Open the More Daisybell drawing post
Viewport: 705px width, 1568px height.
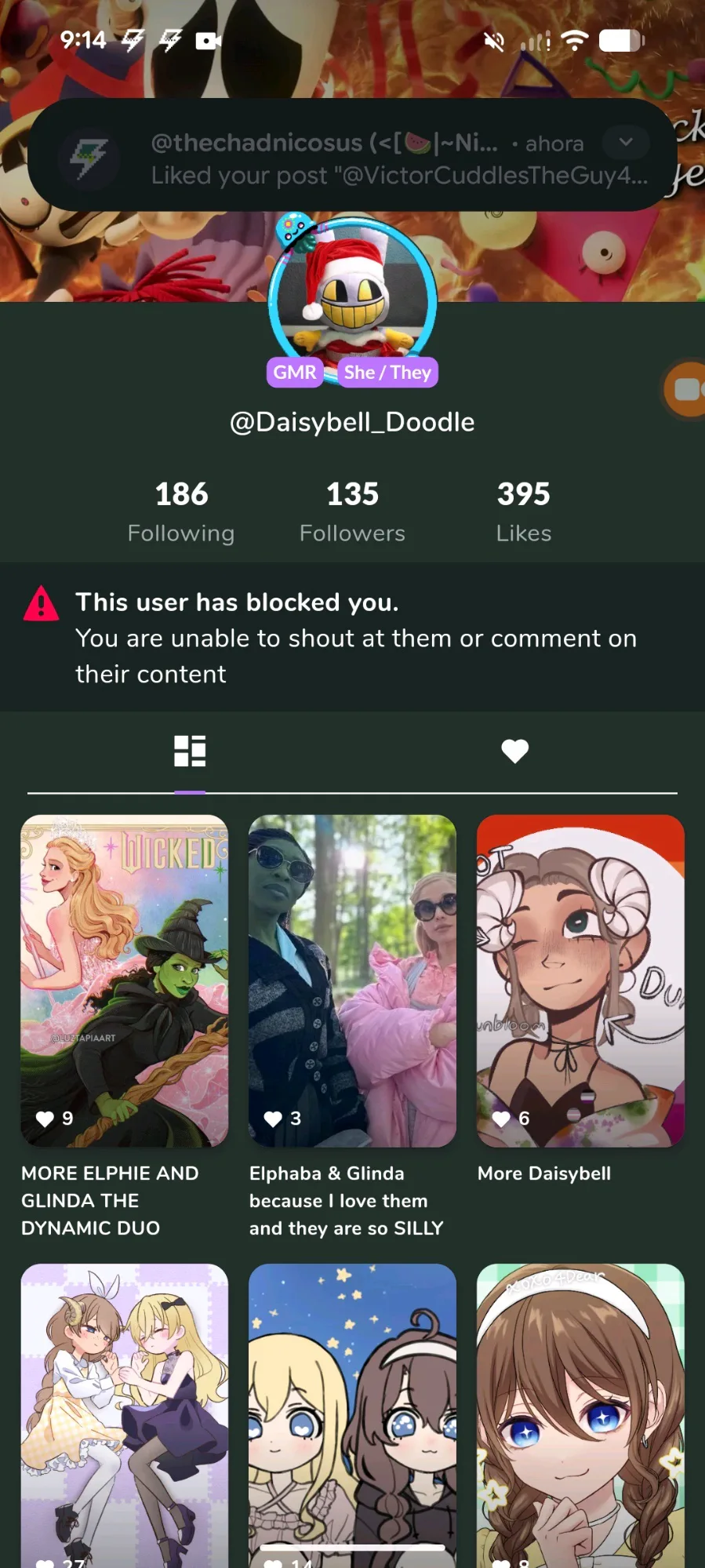click(580, 980)
